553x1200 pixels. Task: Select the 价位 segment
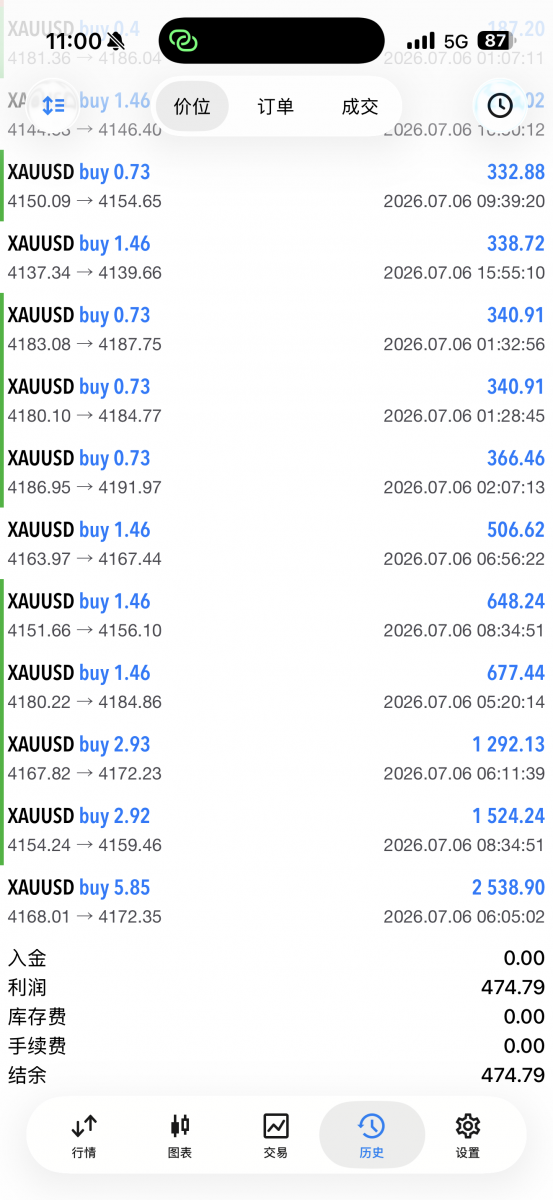[192, 106]
